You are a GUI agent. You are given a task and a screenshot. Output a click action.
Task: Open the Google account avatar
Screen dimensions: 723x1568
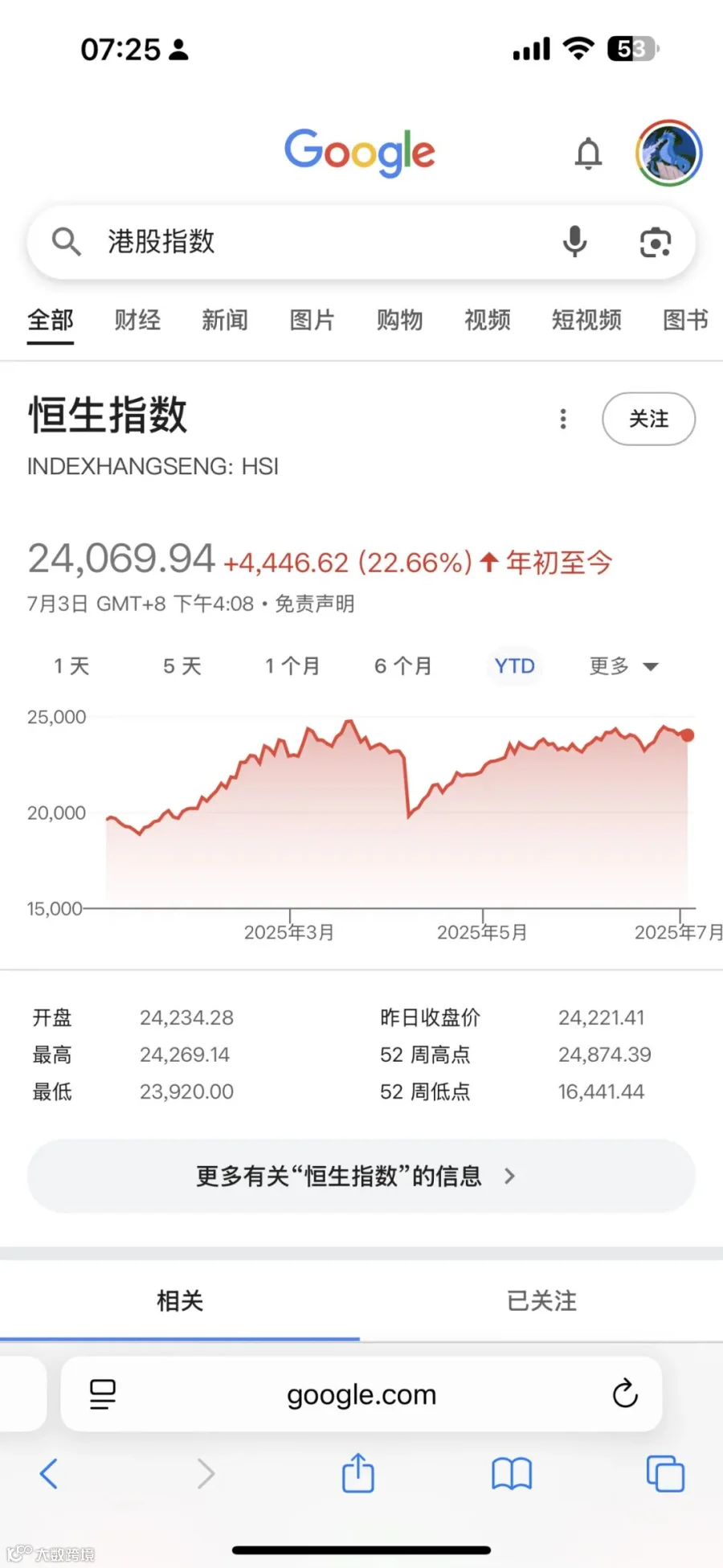(669, 153)
